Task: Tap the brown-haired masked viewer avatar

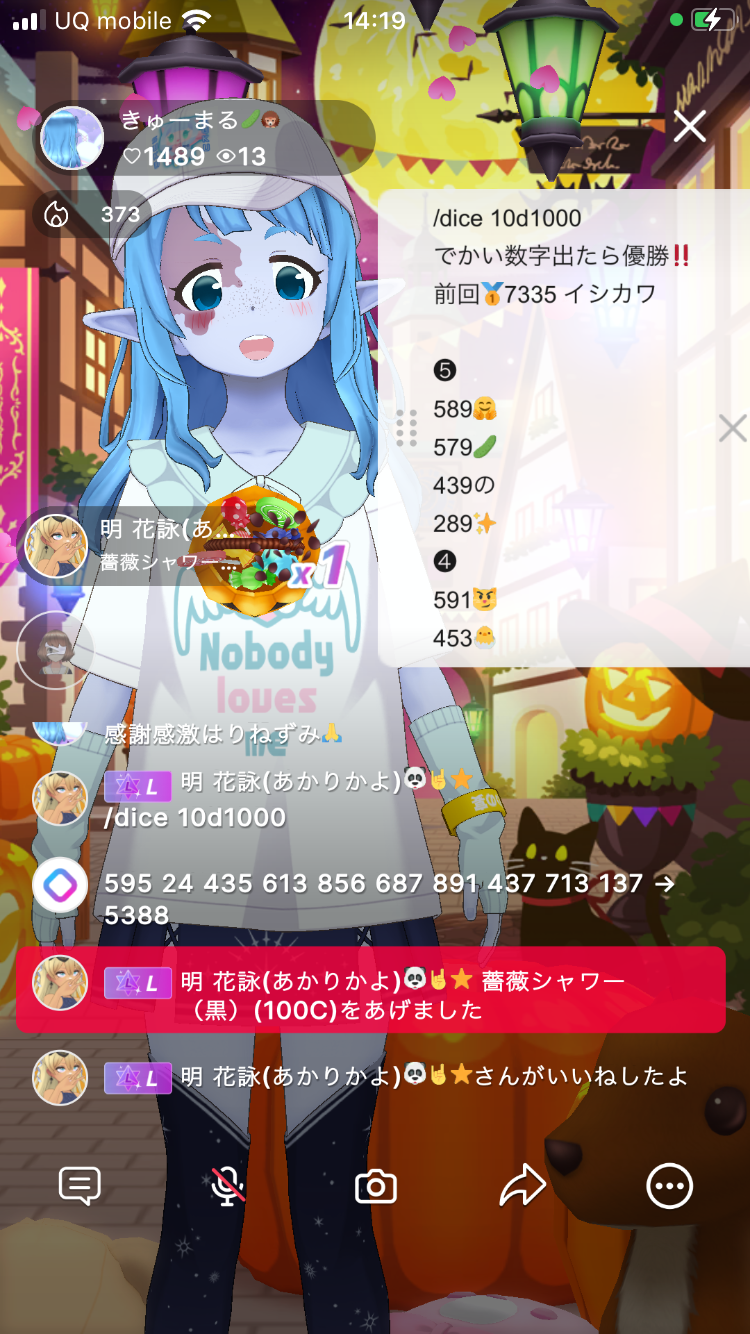Action: pos(55,650)
